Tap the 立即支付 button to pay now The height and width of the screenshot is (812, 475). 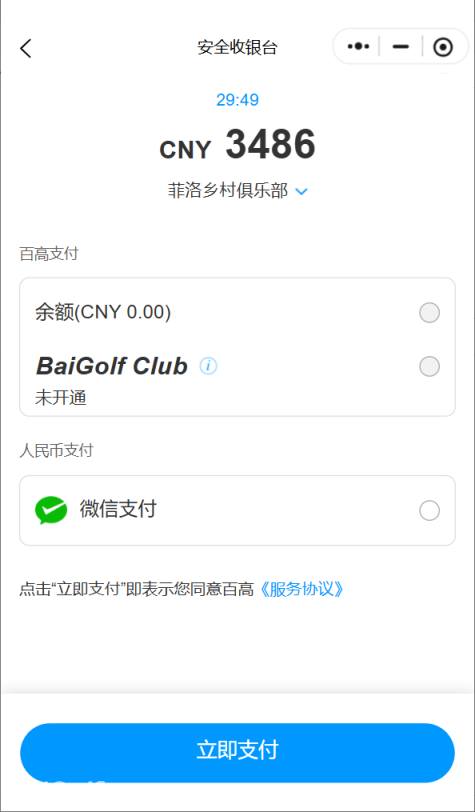tap(237, 751)
